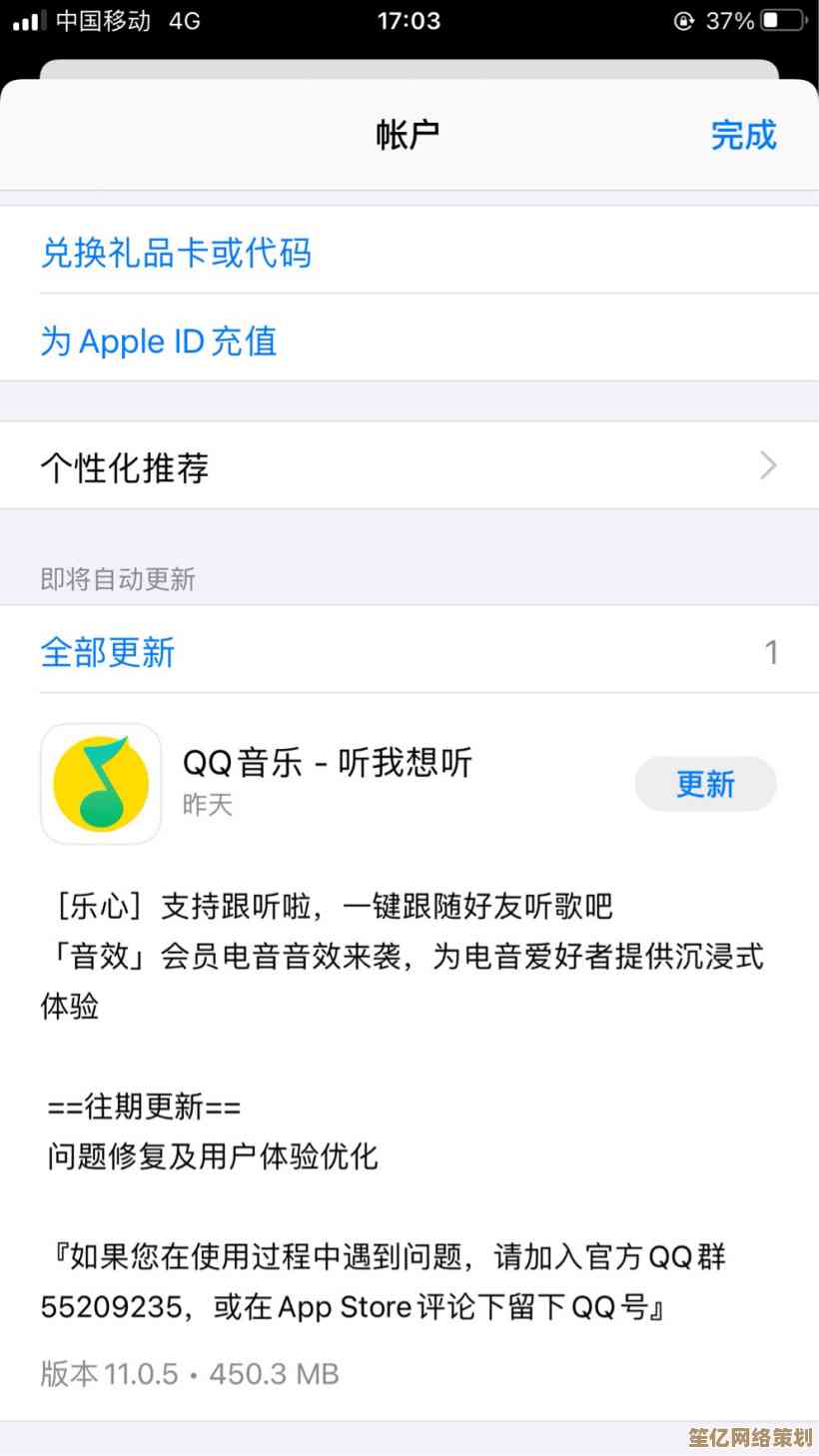Tap the green music note app thumbnail

(x=100, y=783)
